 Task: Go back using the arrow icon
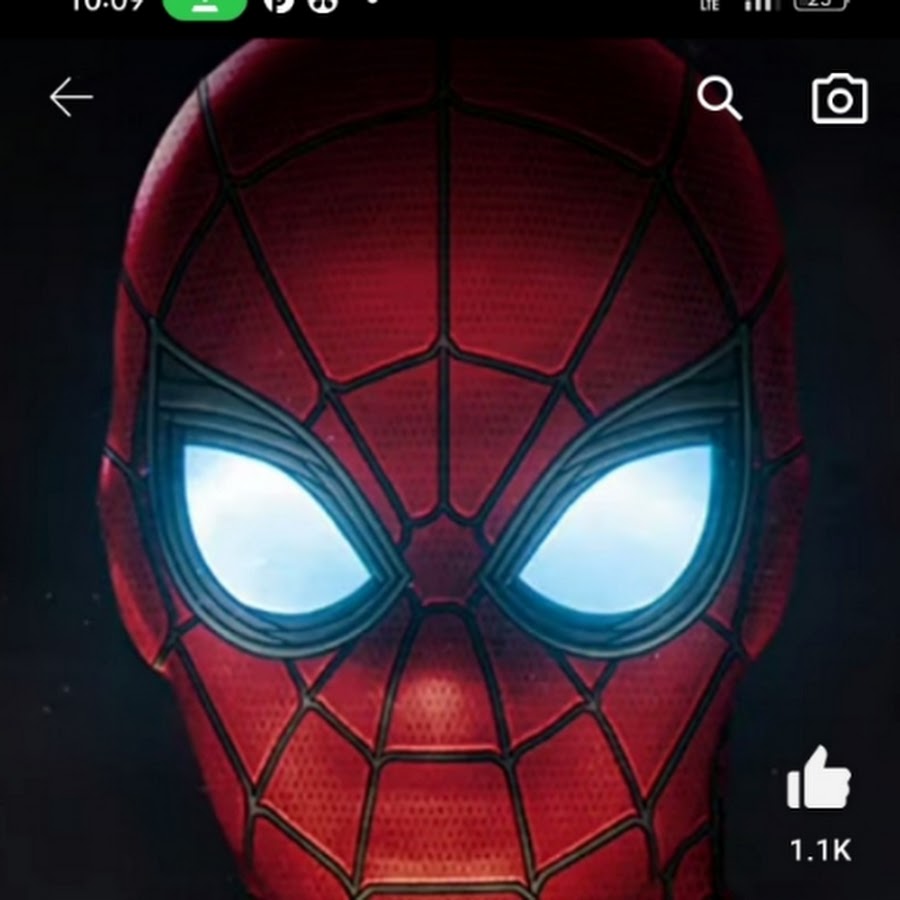pyautogui.click(x=71, y=97)
